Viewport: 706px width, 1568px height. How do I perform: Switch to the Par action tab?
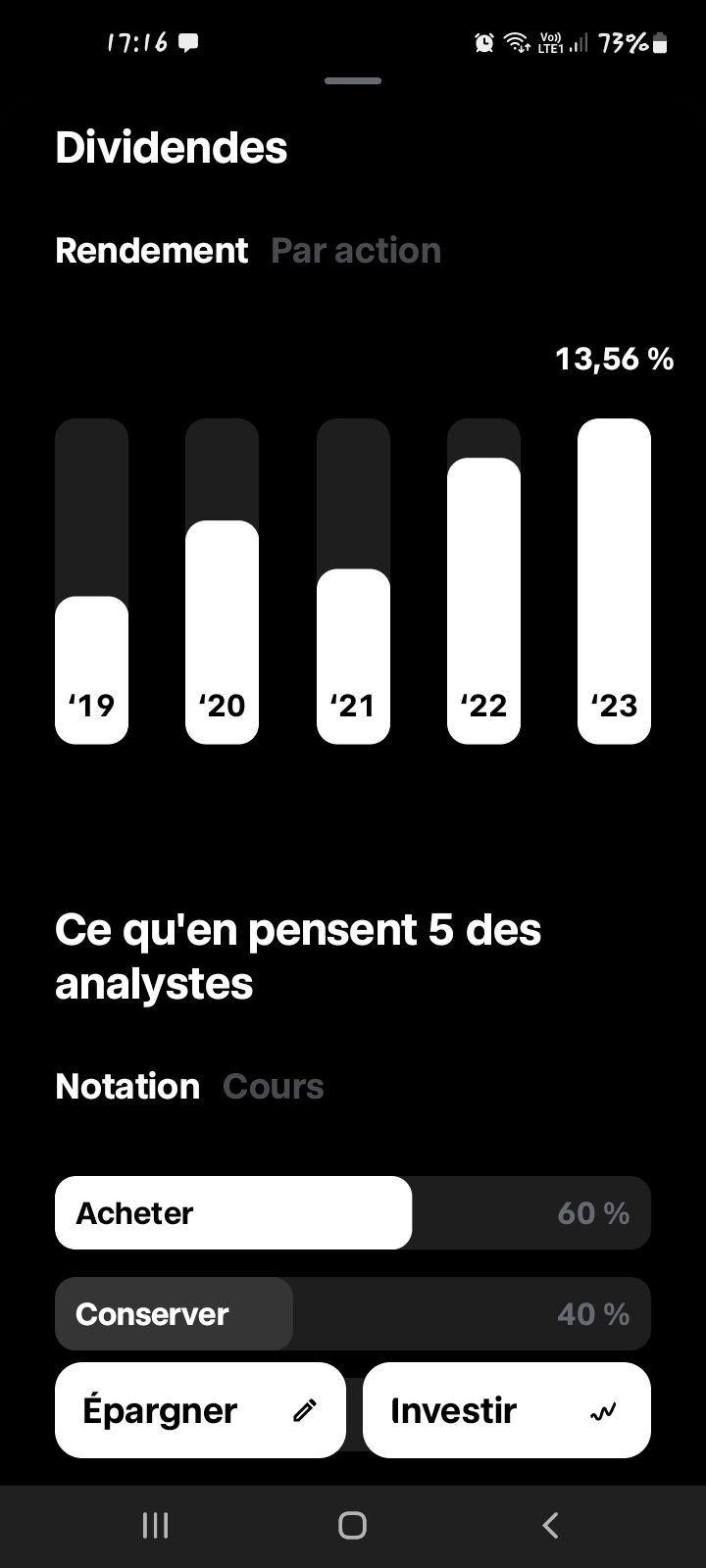[356, 251]
